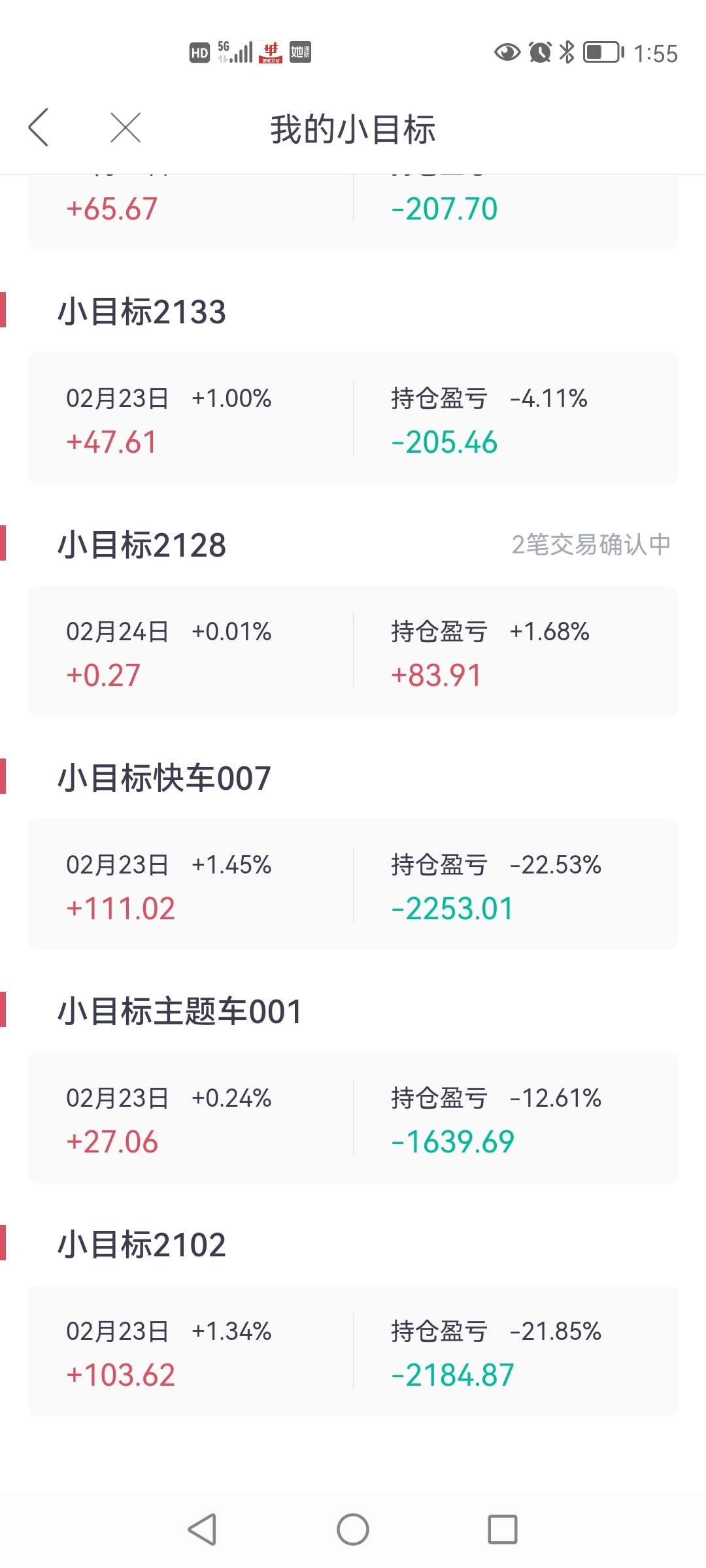This screenshot has width=706, height=1568.
Task: Open the 小目标主题车001 card
Action: point(353,1117)
